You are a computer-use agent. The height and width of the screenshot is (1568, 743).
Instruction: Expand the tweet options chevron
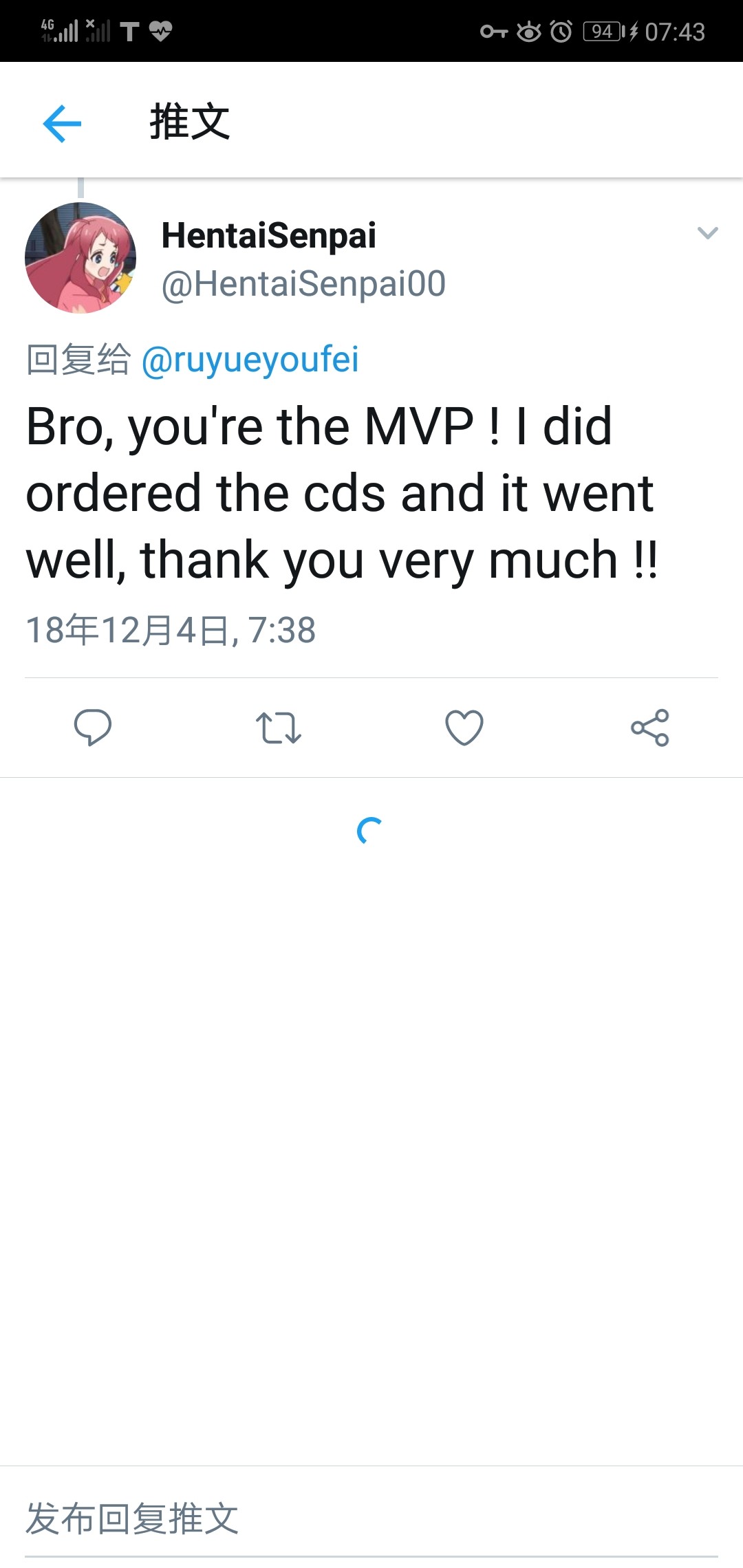[x=707, y=233]
